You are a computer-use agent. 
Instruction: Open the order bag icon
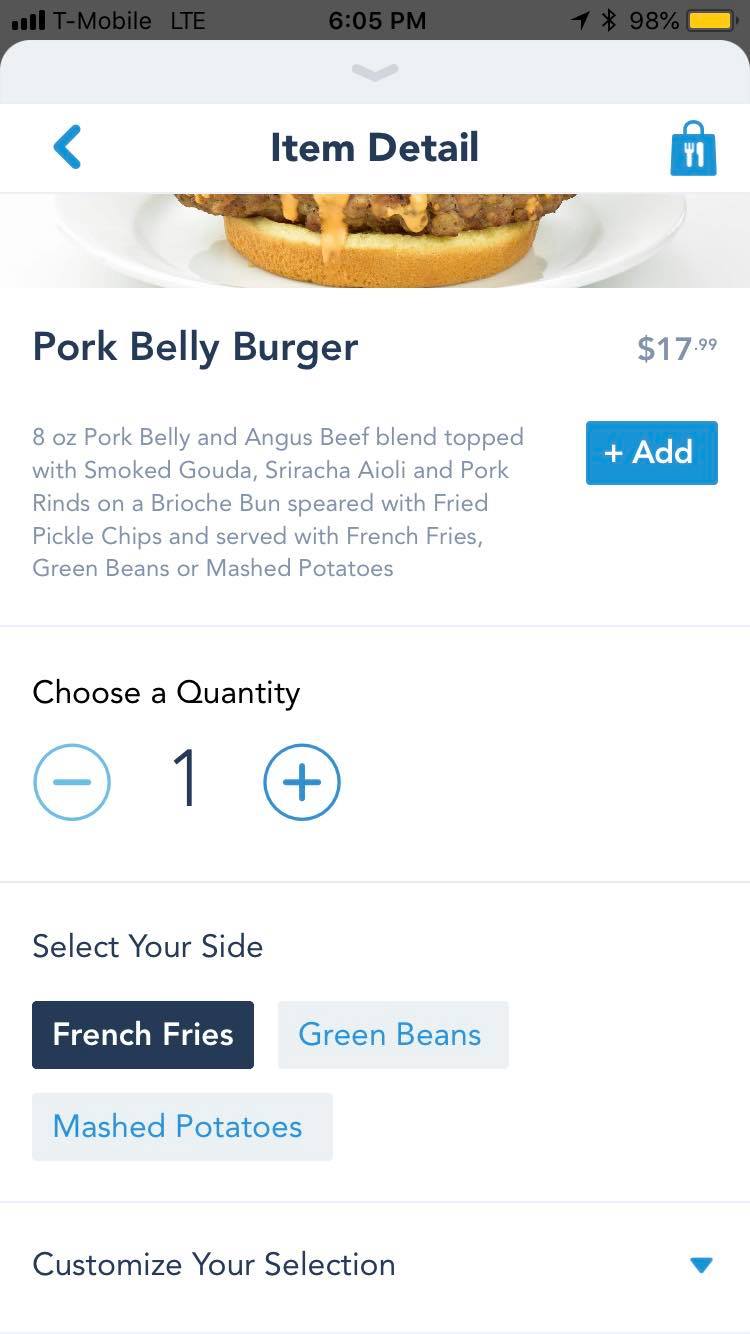(693, 149)
